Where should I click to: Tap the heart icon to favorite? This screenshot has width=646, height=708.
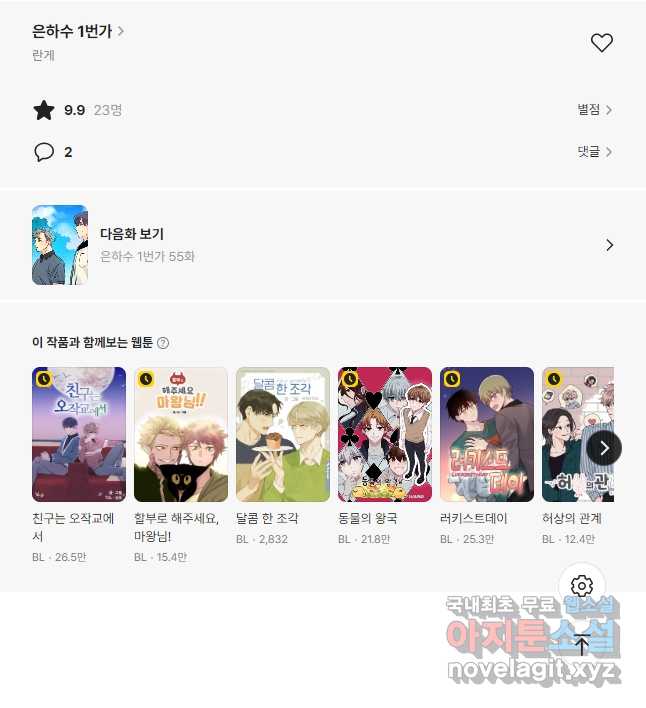[x=601, y=43]
